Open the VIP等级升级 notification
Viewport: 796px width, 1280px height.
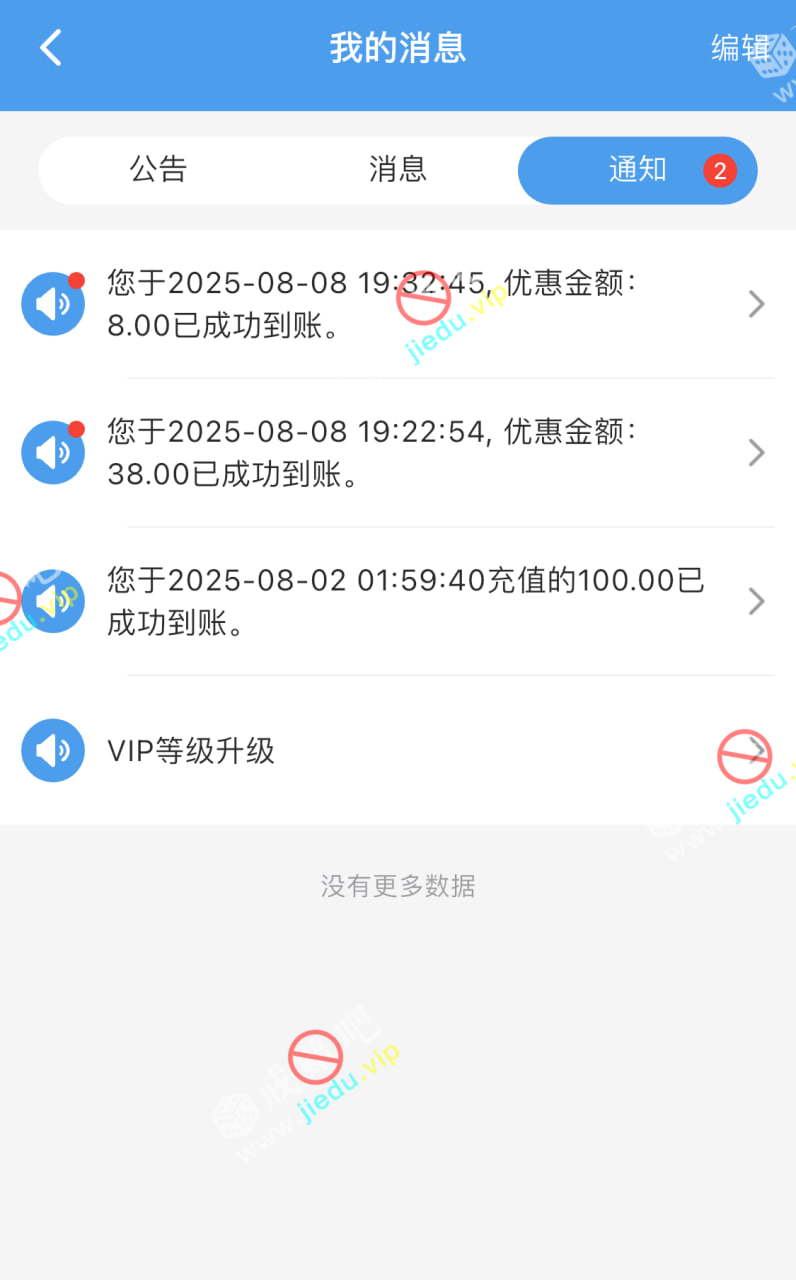pyautogui.click(x=400, y=750)
